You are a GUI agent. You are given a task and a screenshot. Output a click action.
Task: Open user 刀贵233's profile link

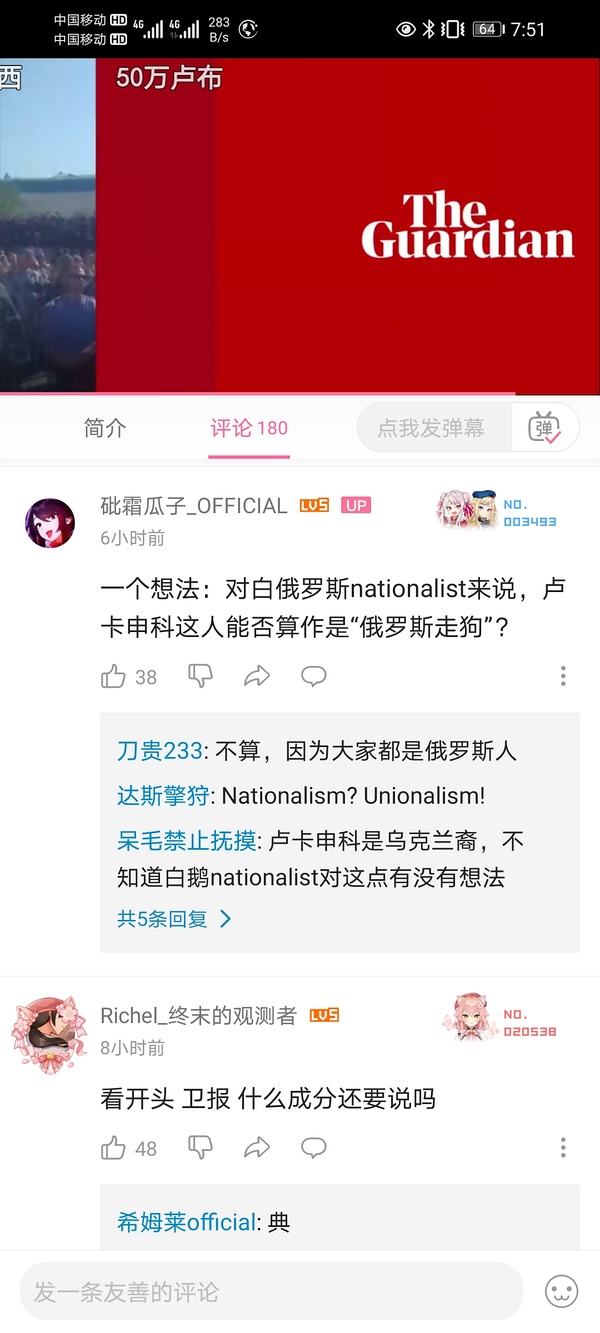pyautogui.click(x=160, y=751)
